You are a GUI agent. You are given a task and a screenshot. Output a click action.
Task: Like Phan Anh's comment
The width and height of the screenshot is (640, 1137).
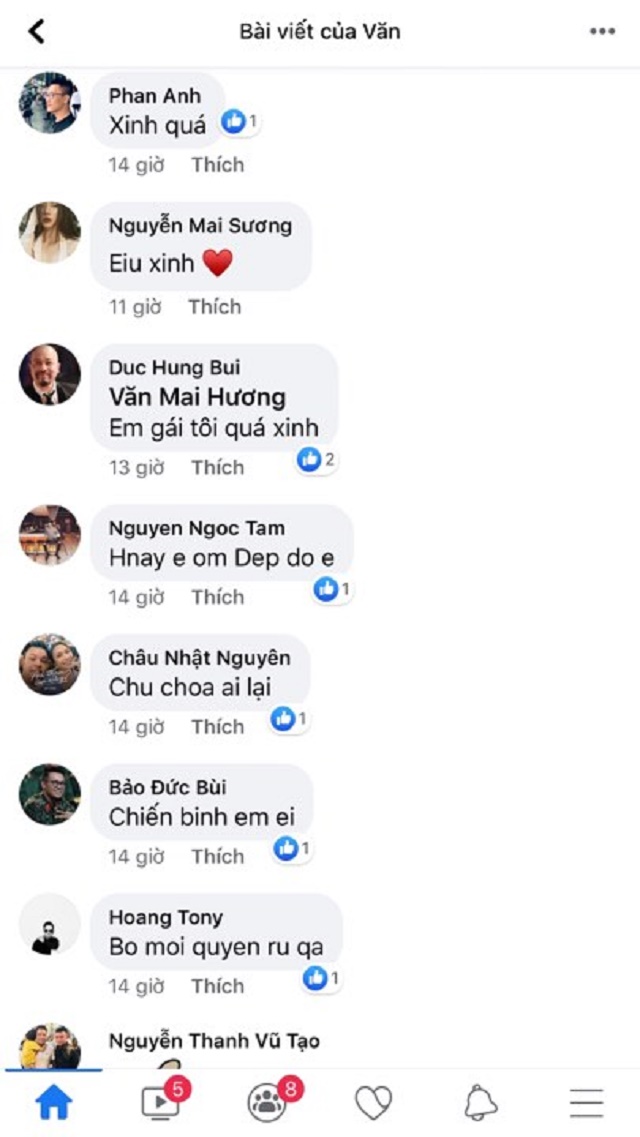(217, 165)
